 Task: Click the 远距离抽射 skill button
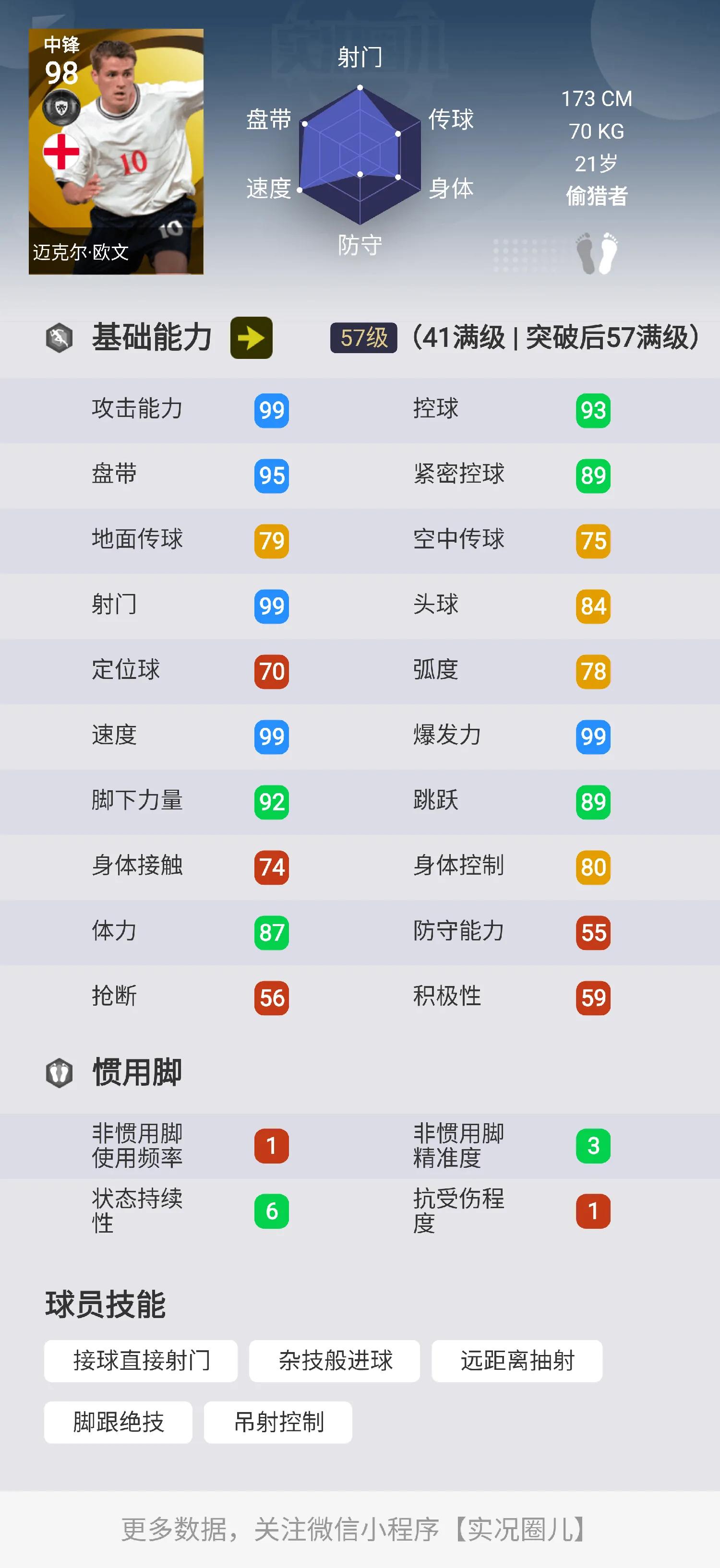click(516, 1362)
